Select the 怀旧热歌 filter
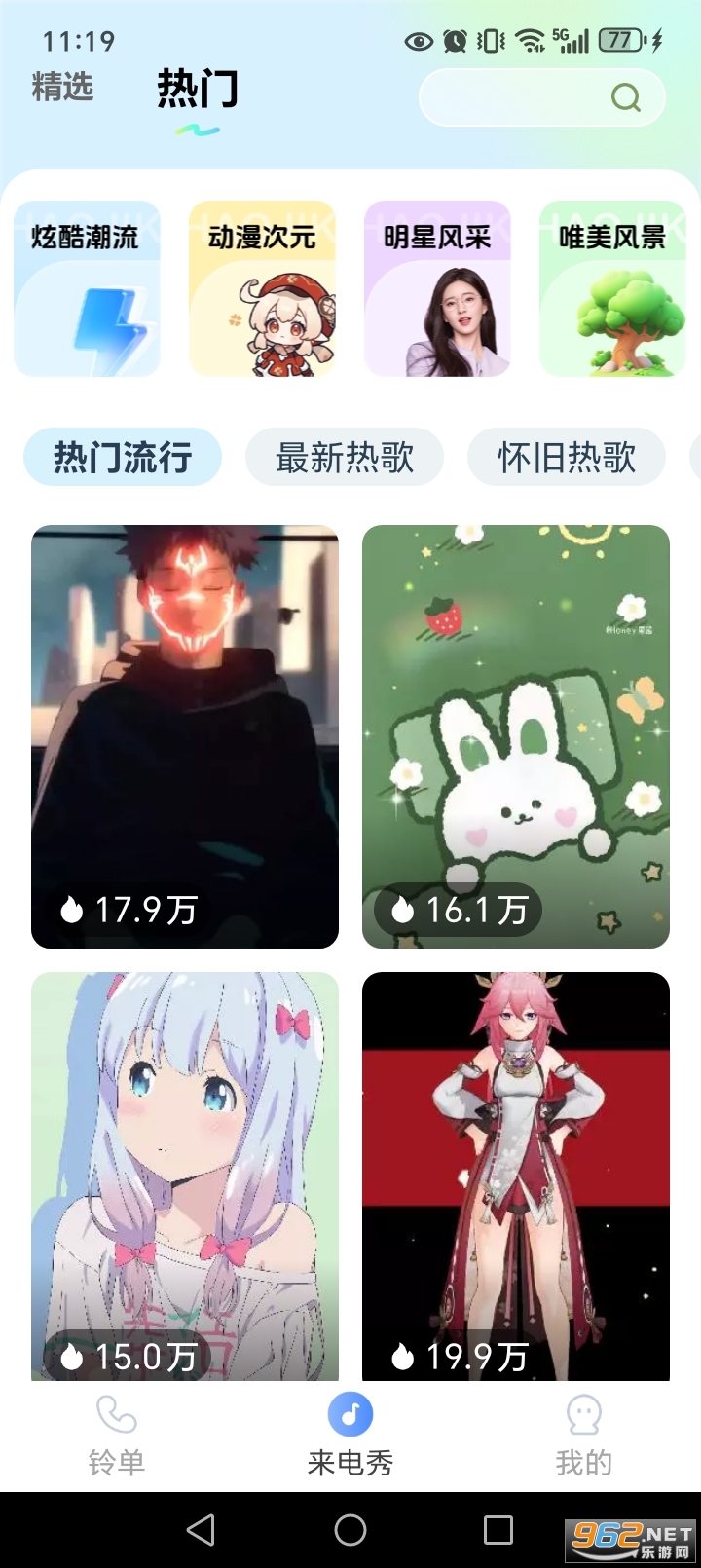 point(567,456)
